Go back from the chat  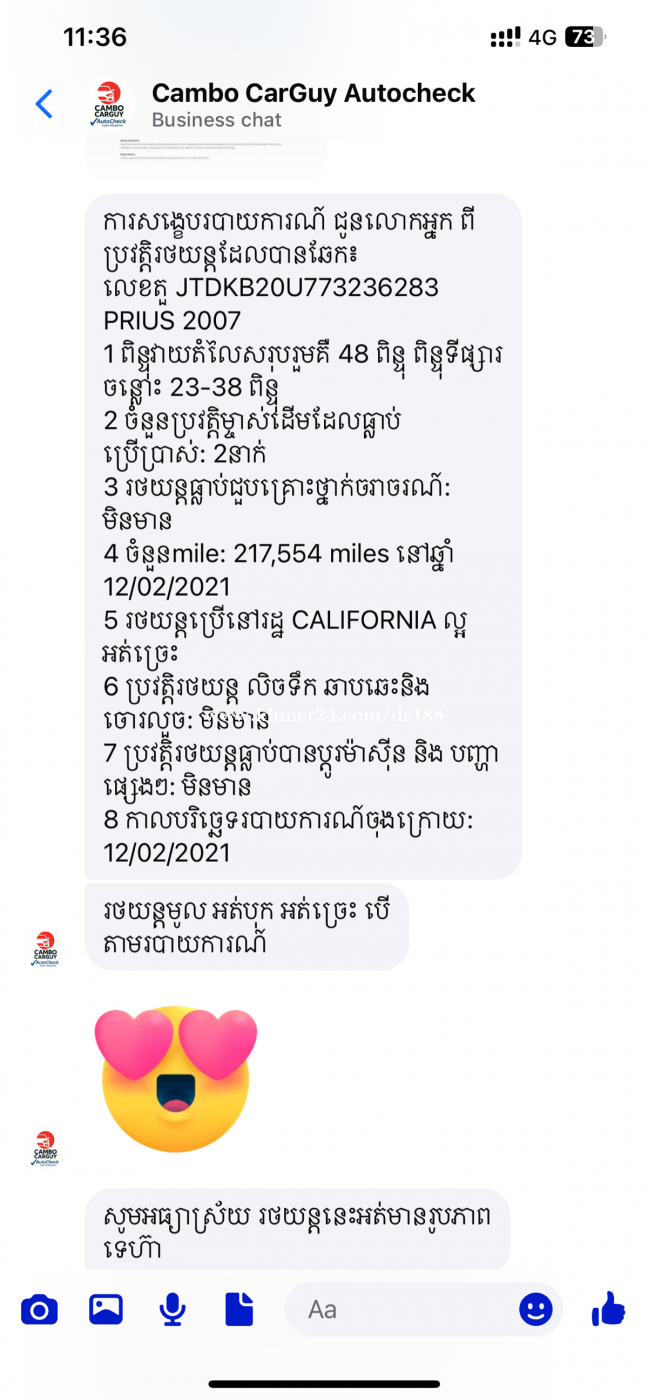pos(44,104)
